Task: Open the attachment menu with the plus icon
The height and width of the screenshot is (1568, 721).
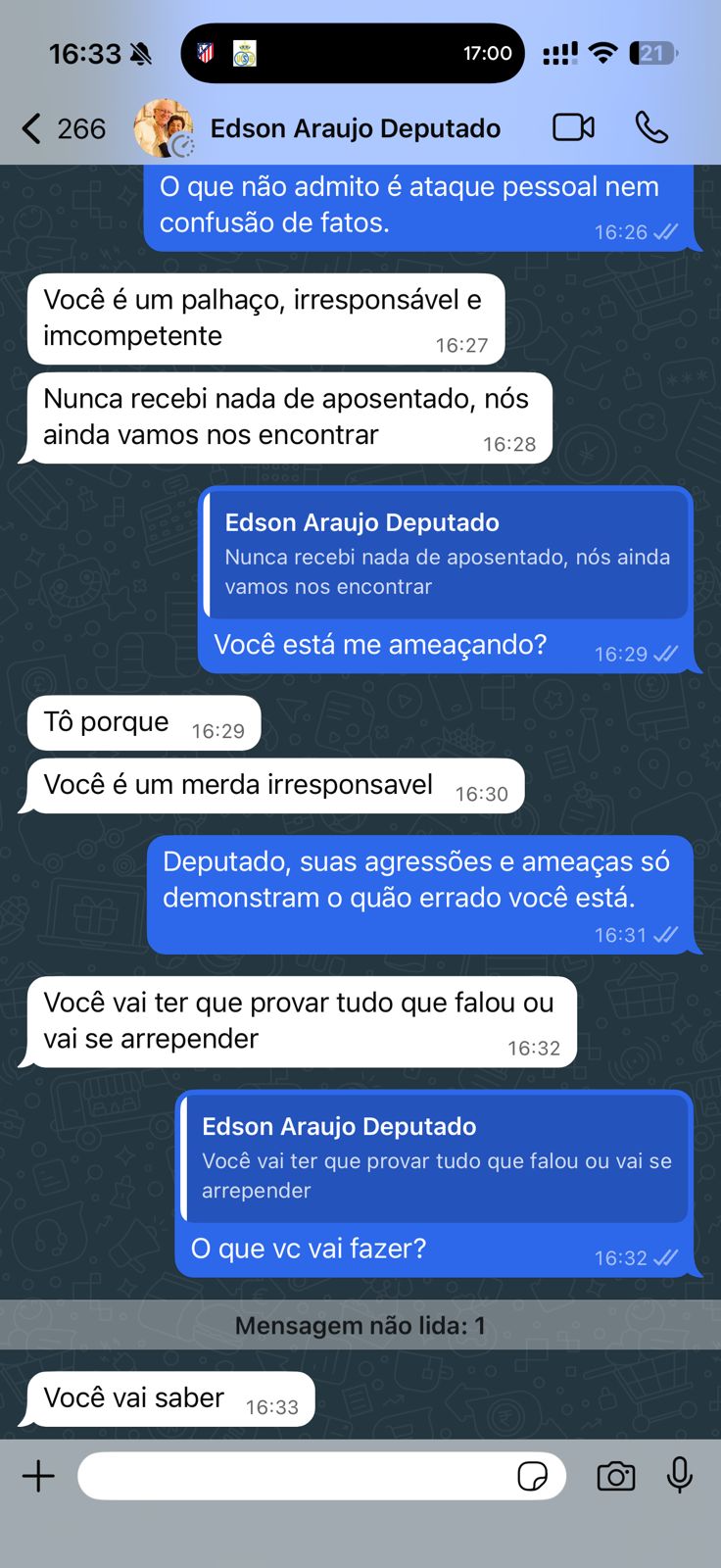Action: pos(38,1475)
